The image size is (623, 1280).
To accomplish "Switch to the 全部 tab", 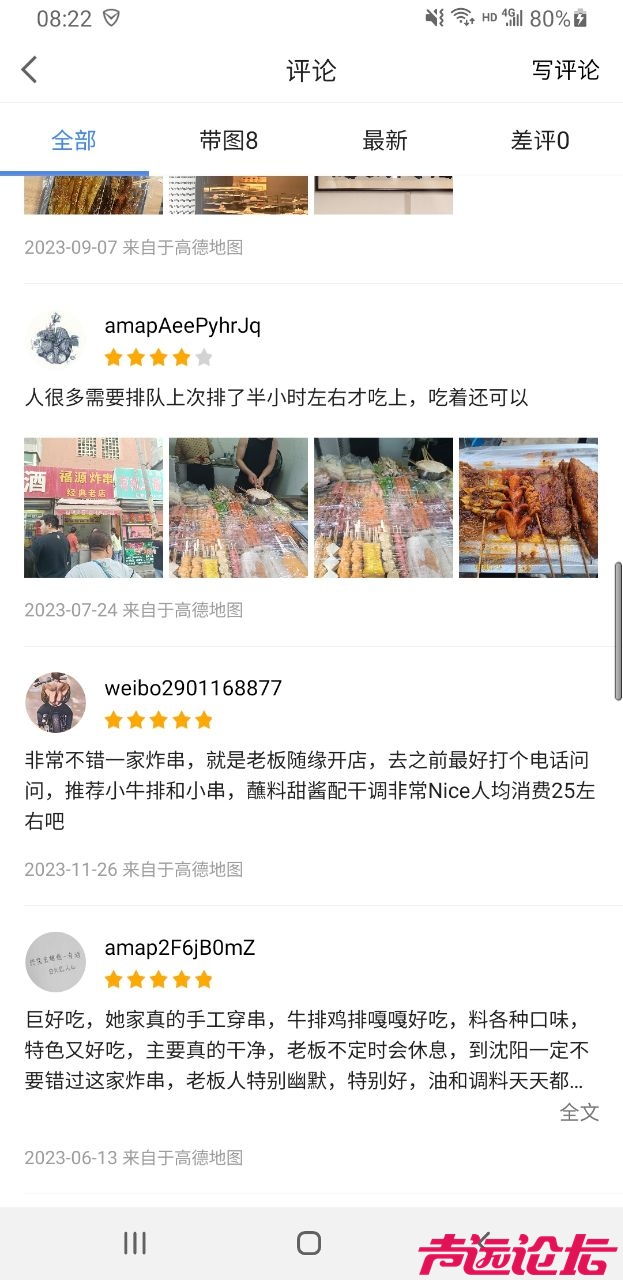I will pos(74,141).
